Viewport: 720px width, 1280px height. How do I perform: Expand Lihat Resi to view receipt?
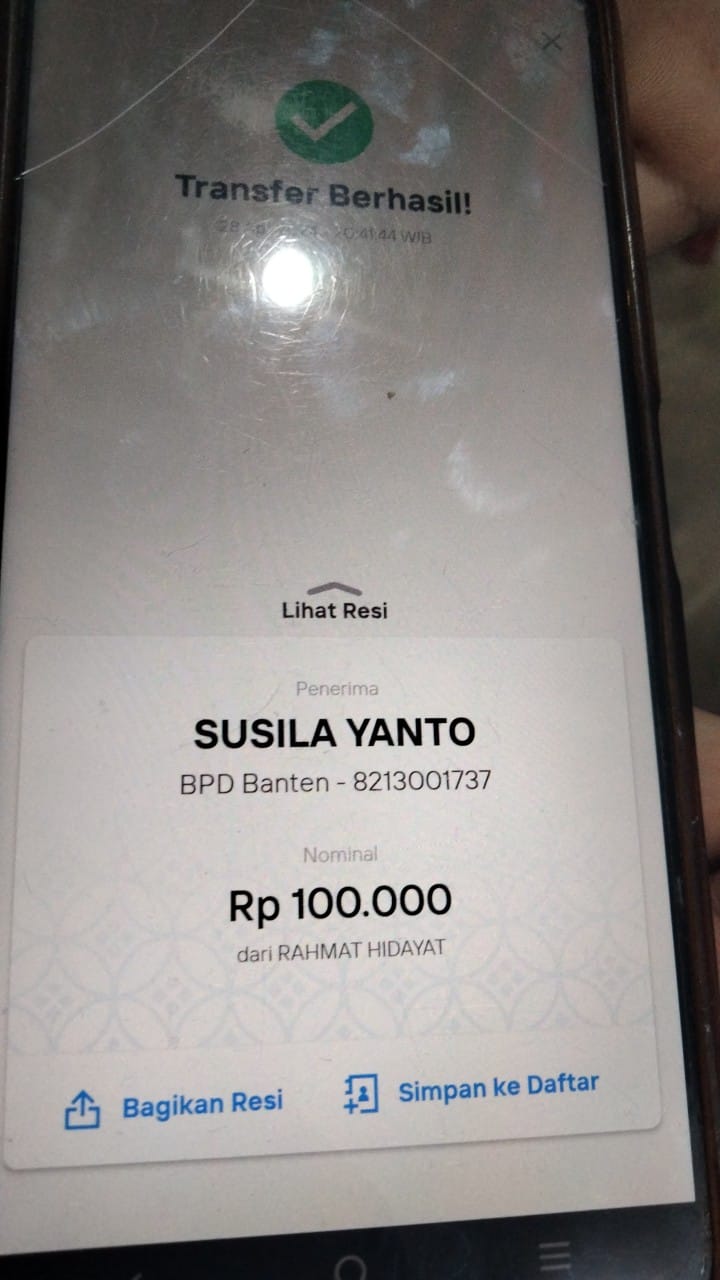tap(334, 602)
